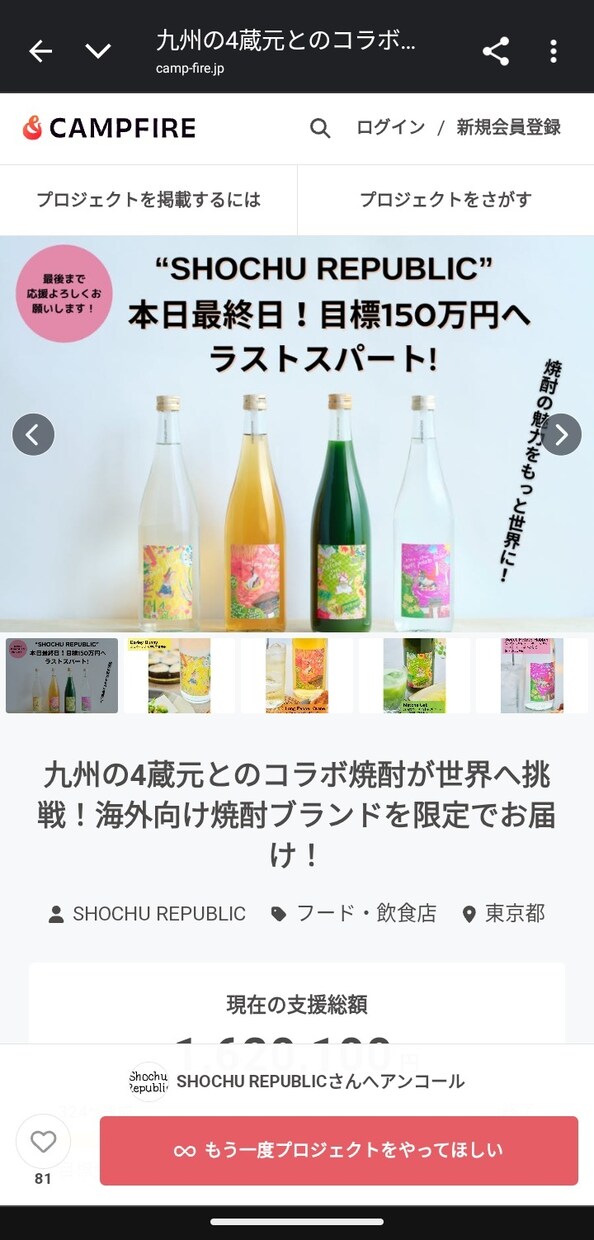Open プロジェクトをさがす
594x1240 pixels.
446,199
